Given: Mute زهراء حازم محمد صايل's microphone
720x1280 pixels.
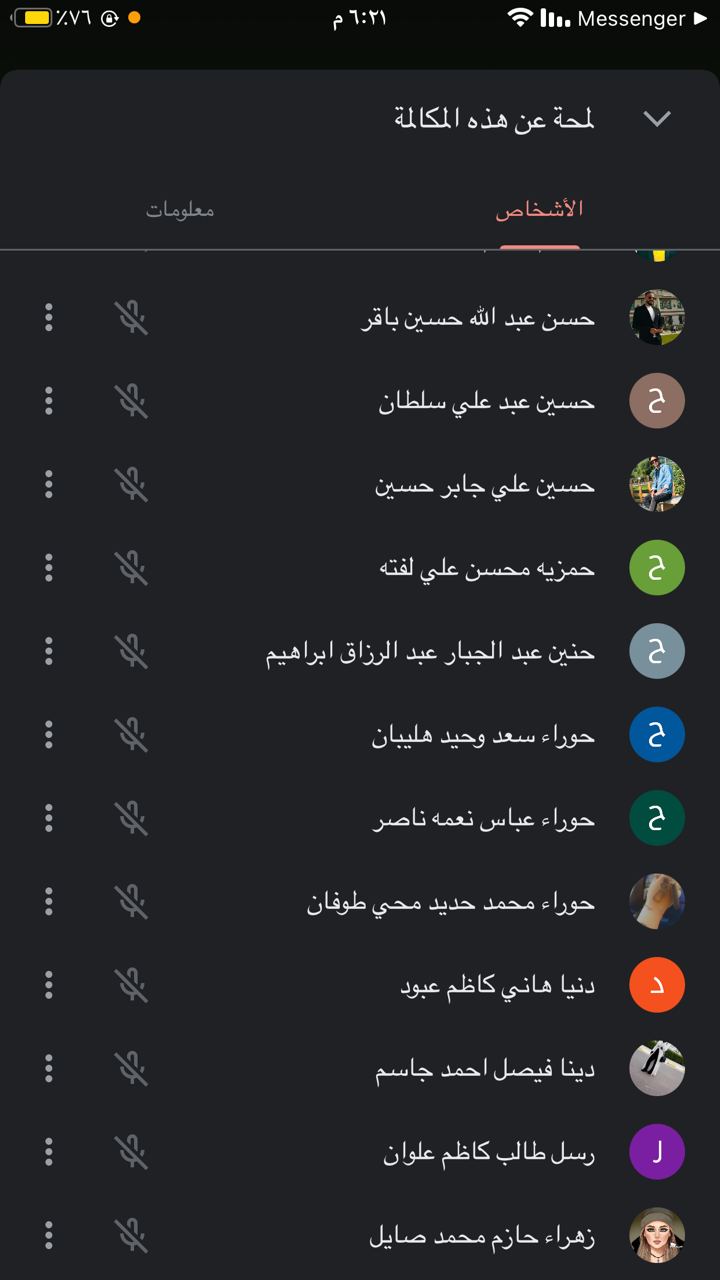Looking at the screenshot, I should click(x=131, y=1235).
